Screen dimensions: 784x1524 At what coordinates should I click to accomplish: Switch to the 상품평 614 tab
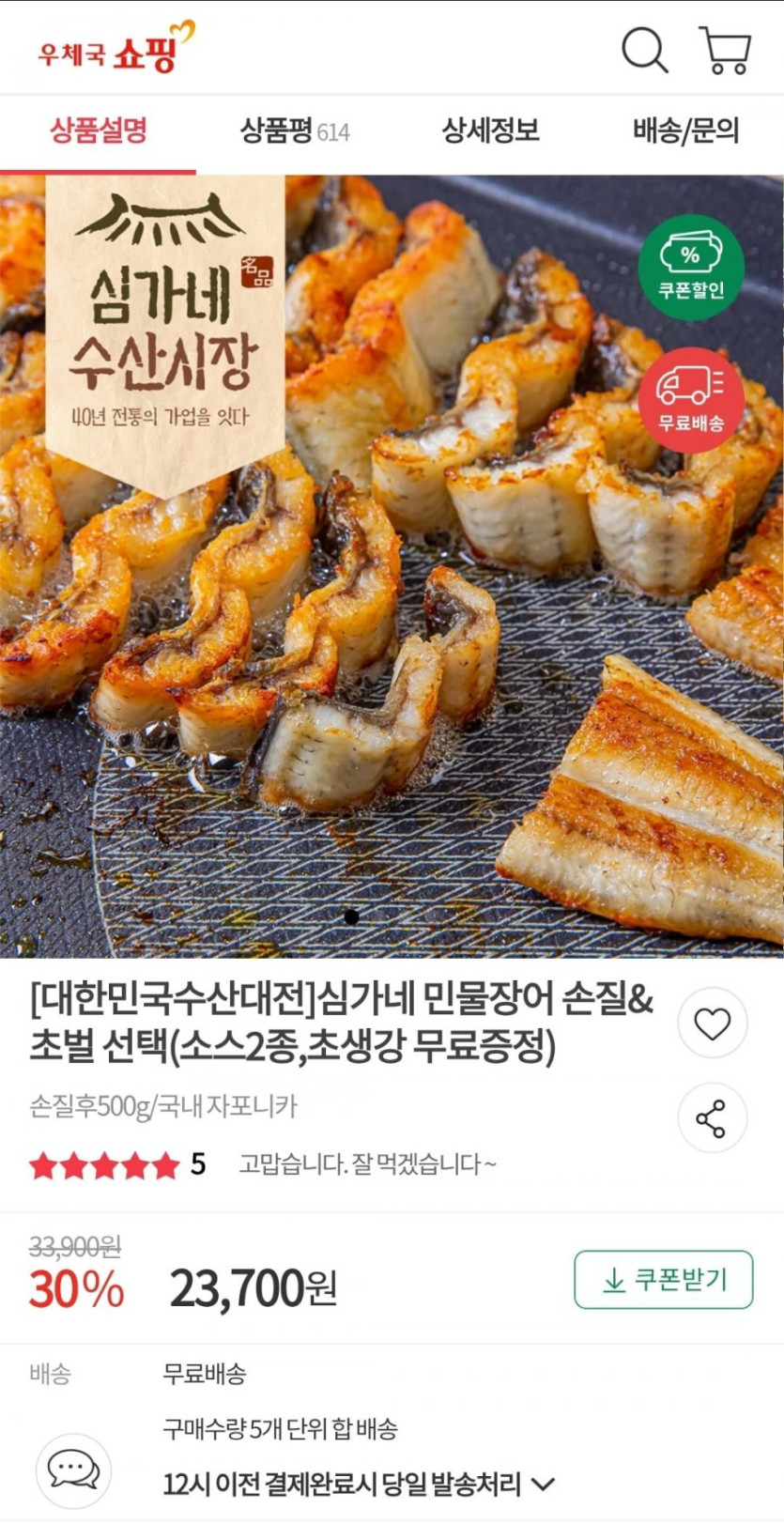tap(295, 131)
